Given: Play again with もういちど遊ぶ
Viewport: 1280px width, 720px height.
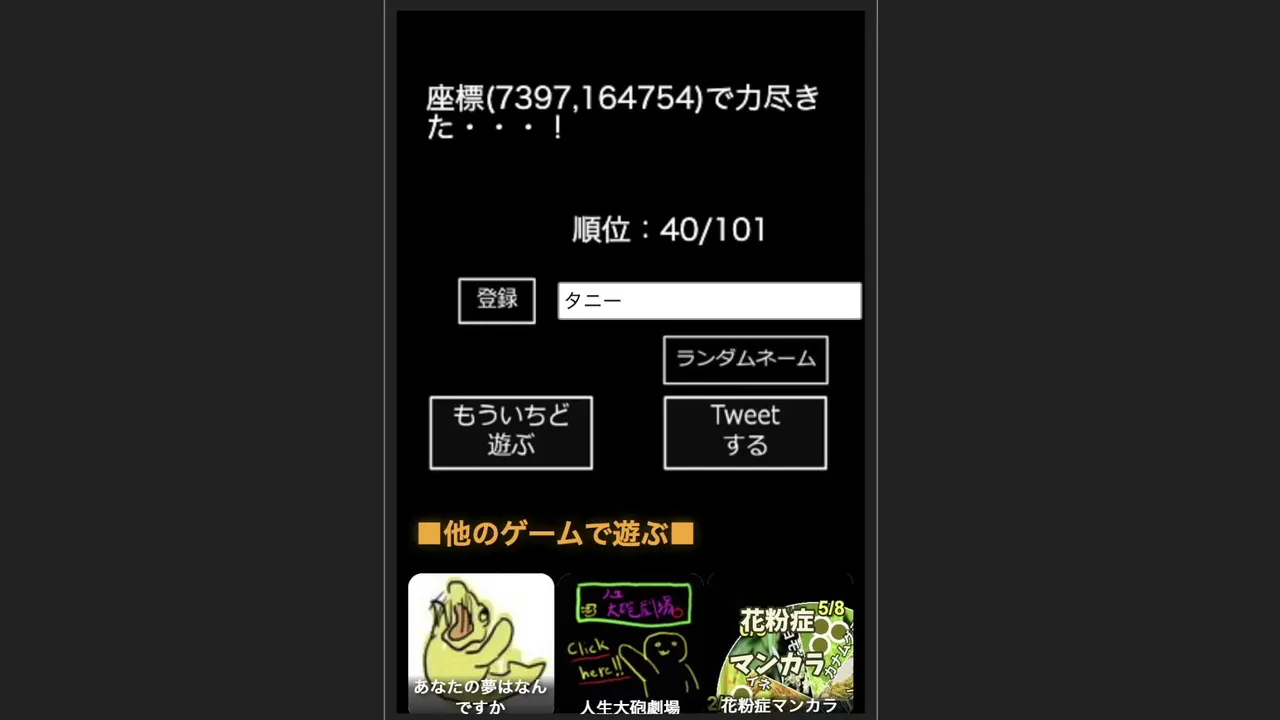Looking at the screenshot, I should (x=511, y=433).
